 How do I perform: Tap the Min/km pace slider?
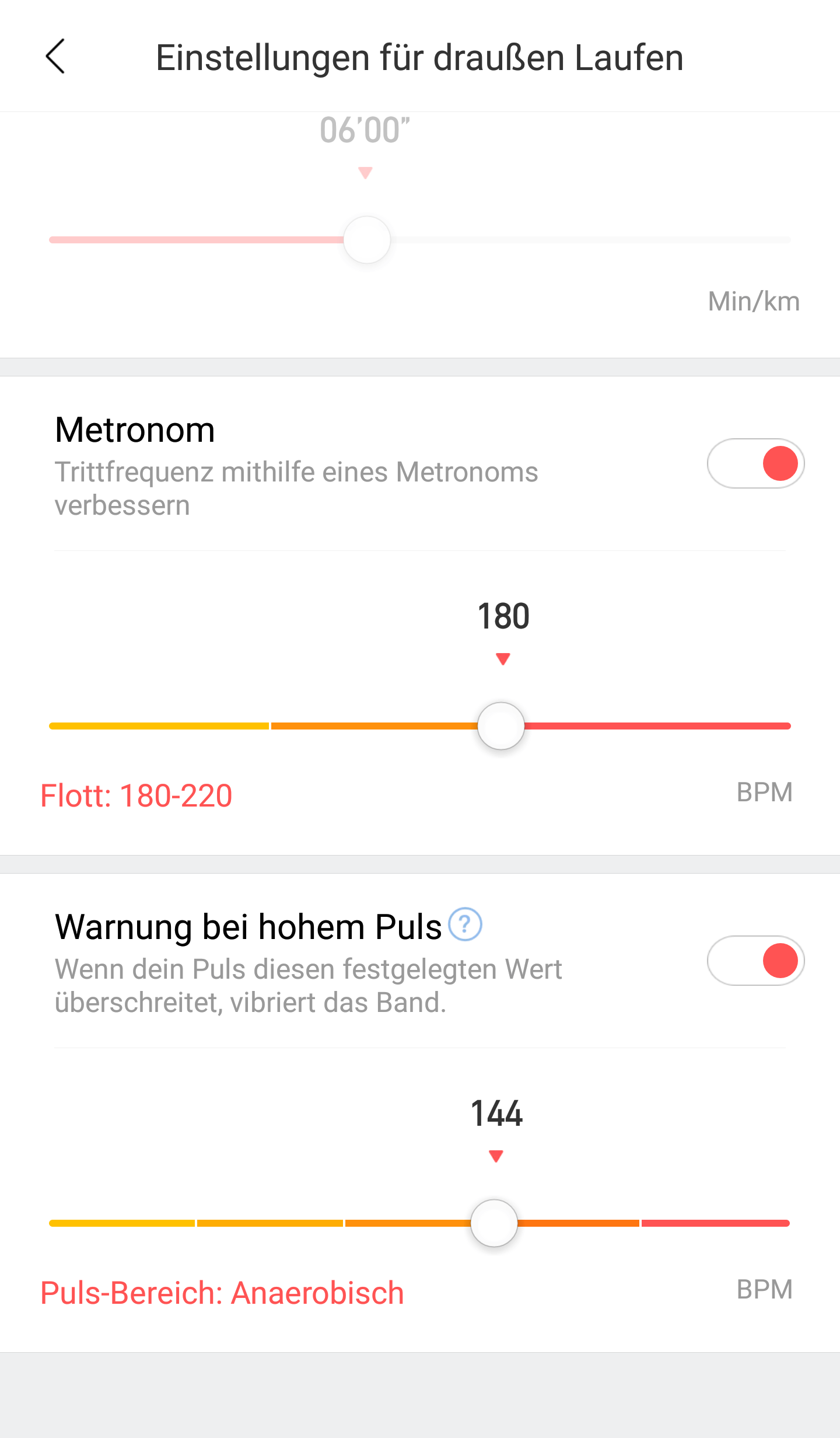click(x=420, y=240)
